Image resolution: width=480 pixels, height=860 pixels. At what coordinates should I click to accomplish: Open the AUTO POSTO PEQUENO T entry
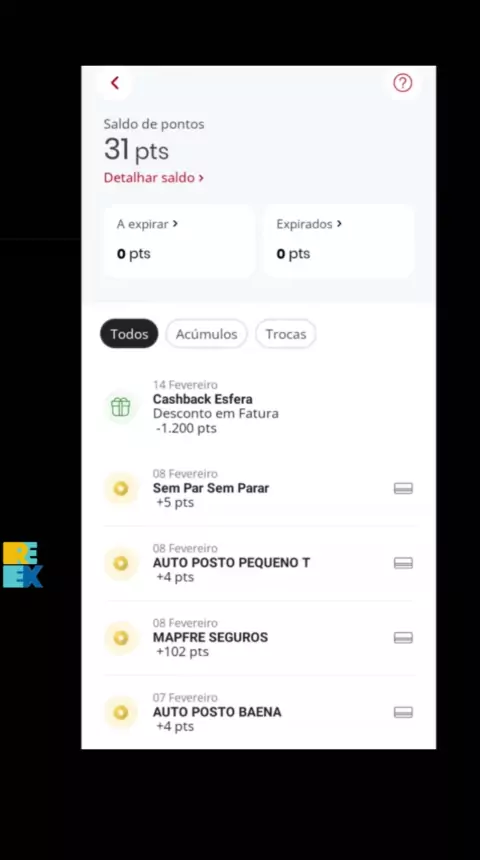[258, 563]
